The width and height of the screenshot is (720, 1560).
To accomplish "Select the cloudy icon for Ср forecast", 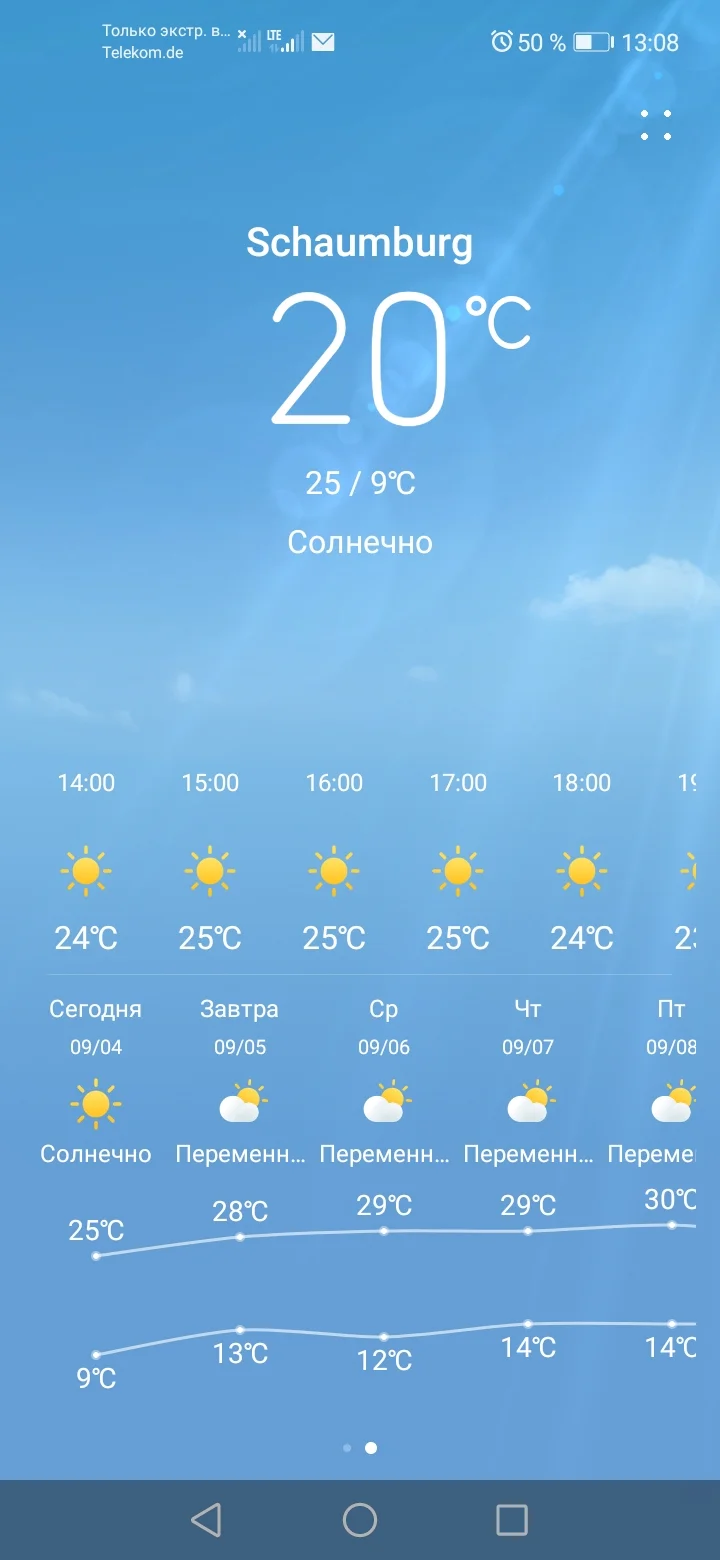I will [x=384, y=1103].
